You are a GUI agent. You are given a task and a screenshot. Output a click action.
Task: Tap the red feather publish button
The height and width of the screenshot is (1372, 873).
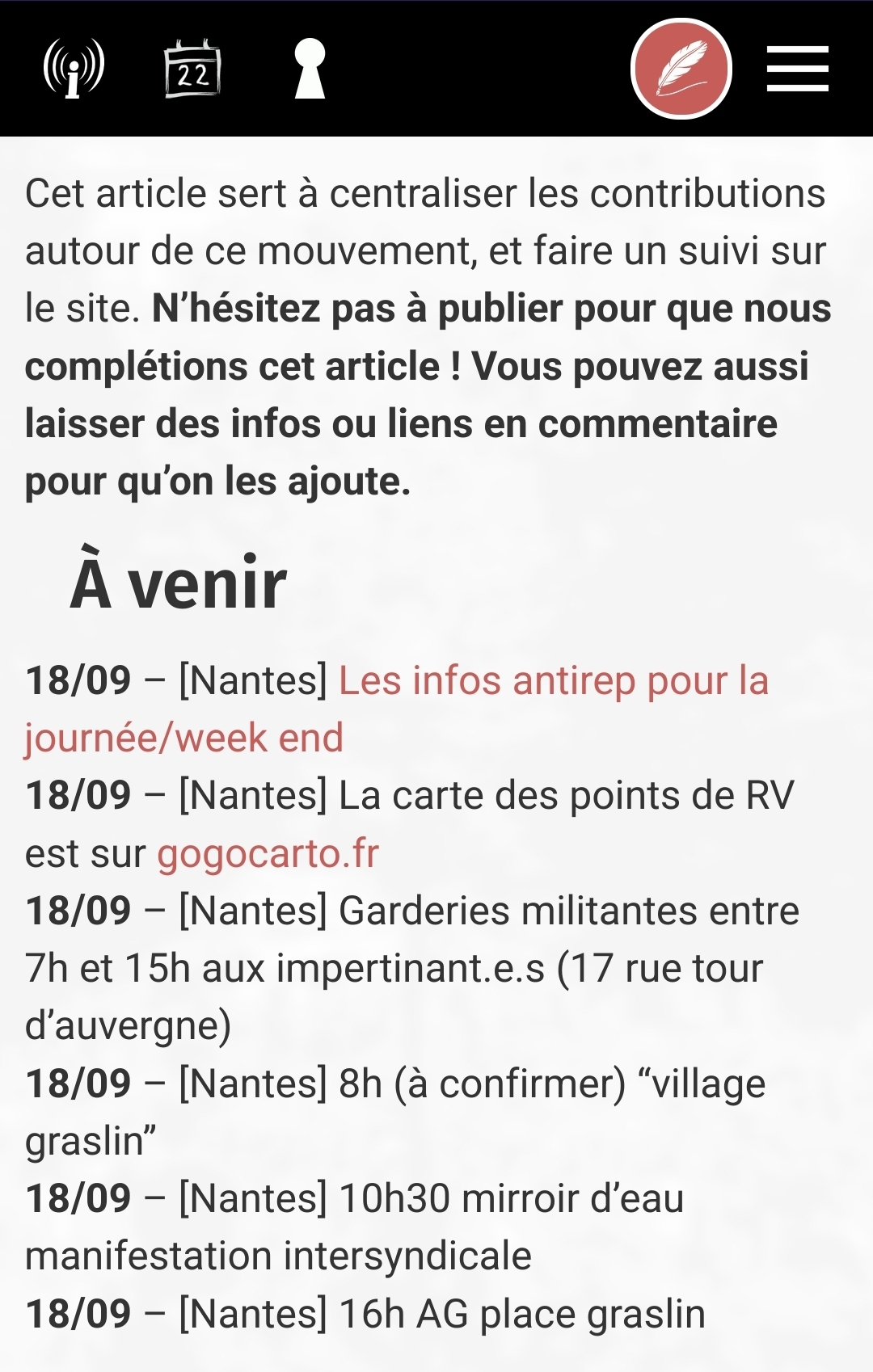tap(681, 69)
